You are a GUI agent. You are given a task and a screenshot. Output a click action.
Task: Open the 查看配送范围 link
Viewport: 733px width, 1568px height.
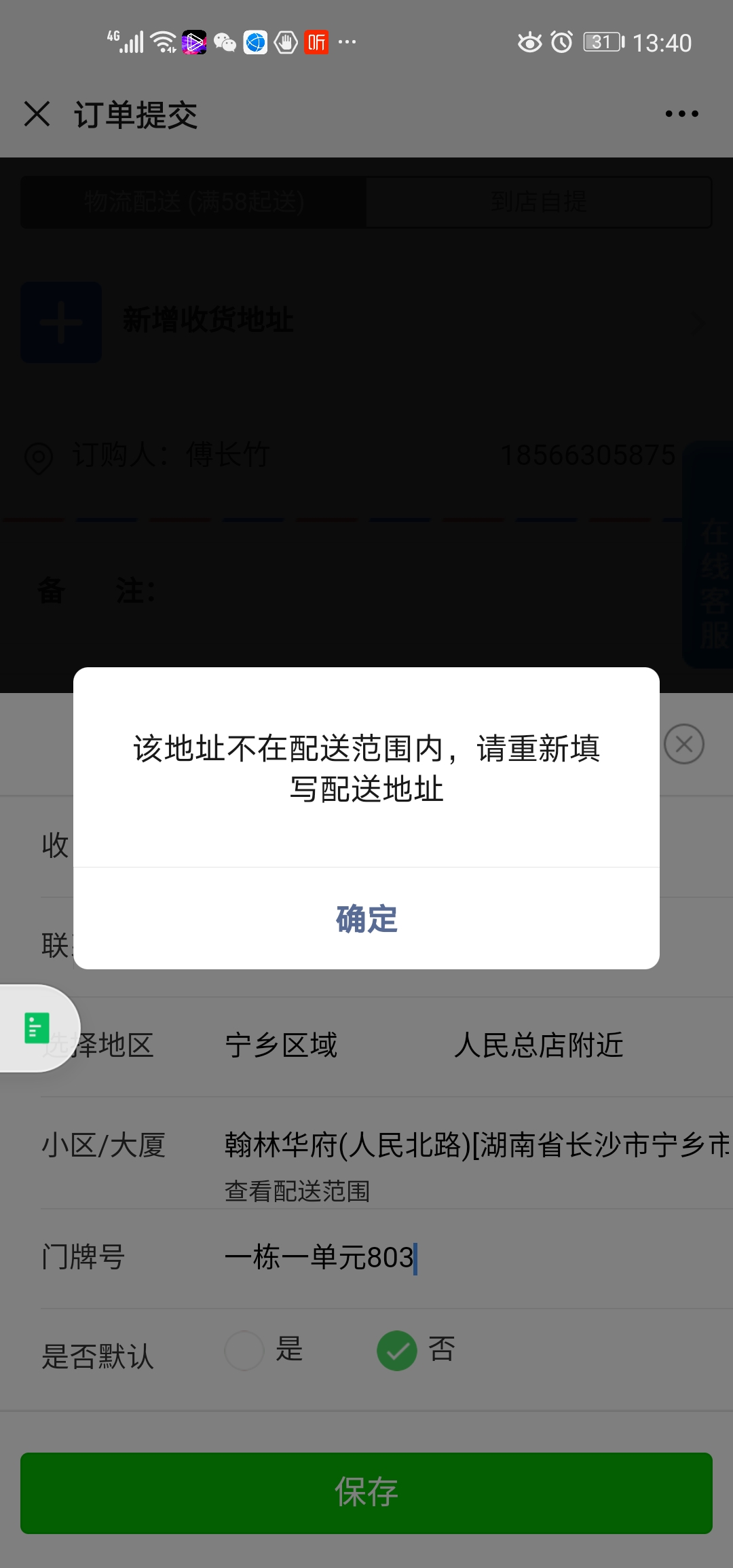click(x=297, y=1191)
